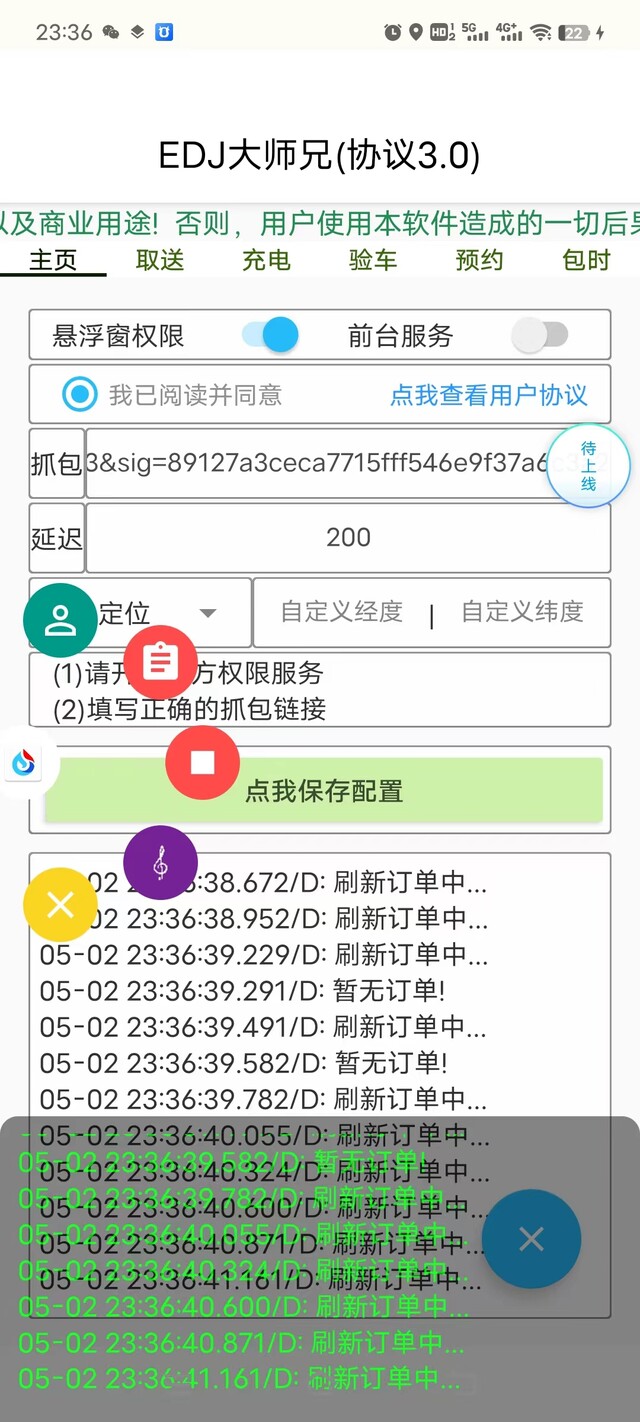The width and height of the screenshot is (640, 1422).
Task: Open the 主页 tab
Action: point(53,260)
